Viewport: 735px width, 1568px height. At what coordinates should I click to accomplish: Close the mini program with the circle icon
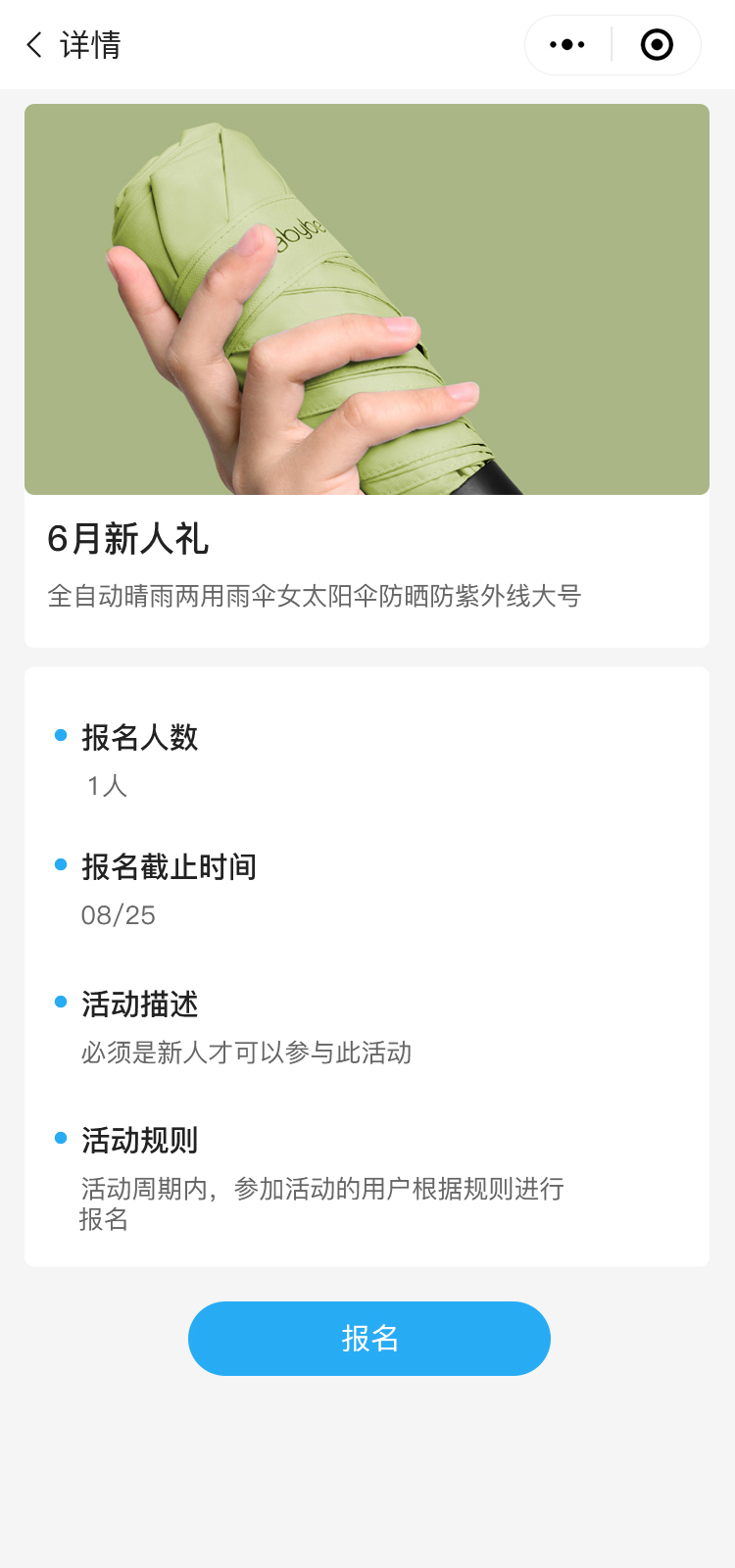[657, 45]
